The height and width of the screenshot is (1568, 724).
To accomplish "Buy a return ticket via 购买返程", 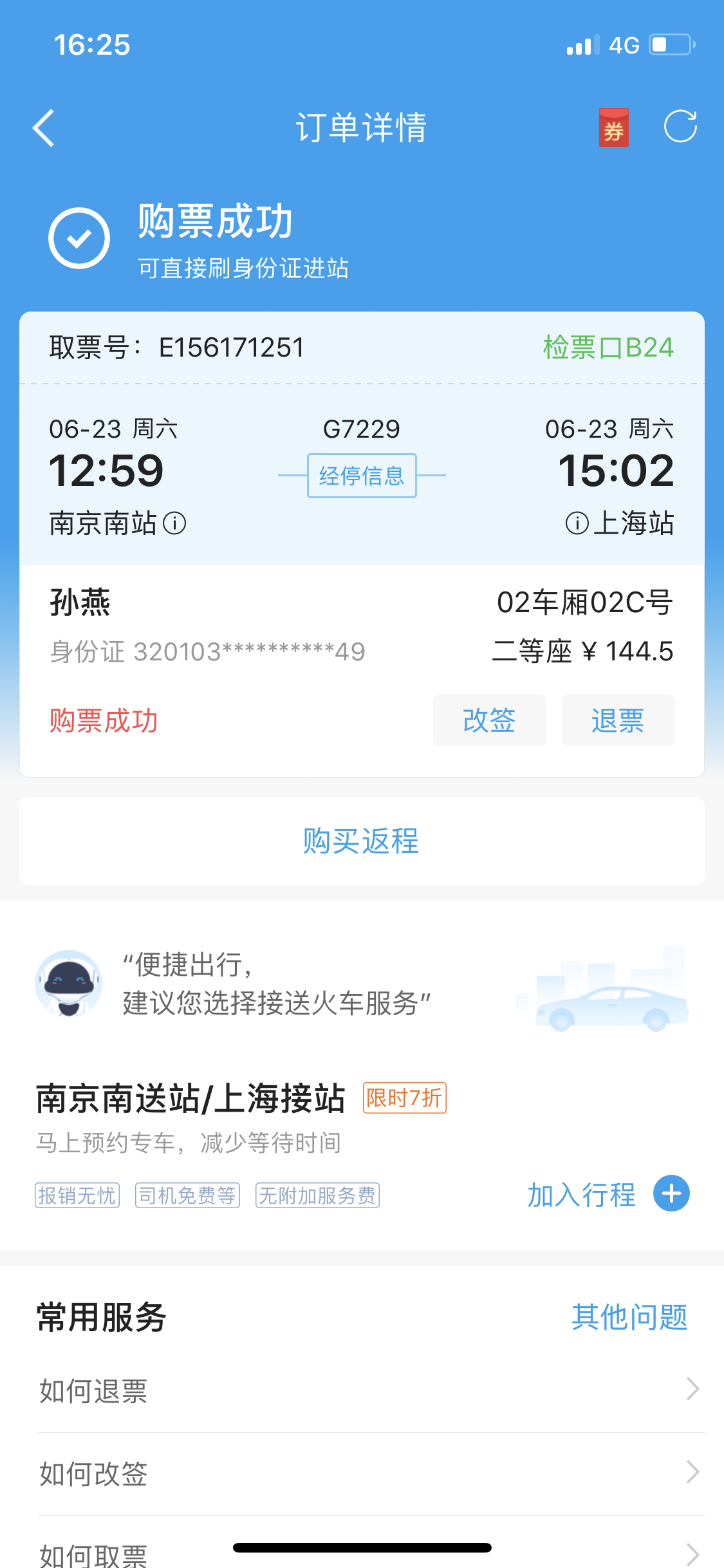I will (362, 841).
